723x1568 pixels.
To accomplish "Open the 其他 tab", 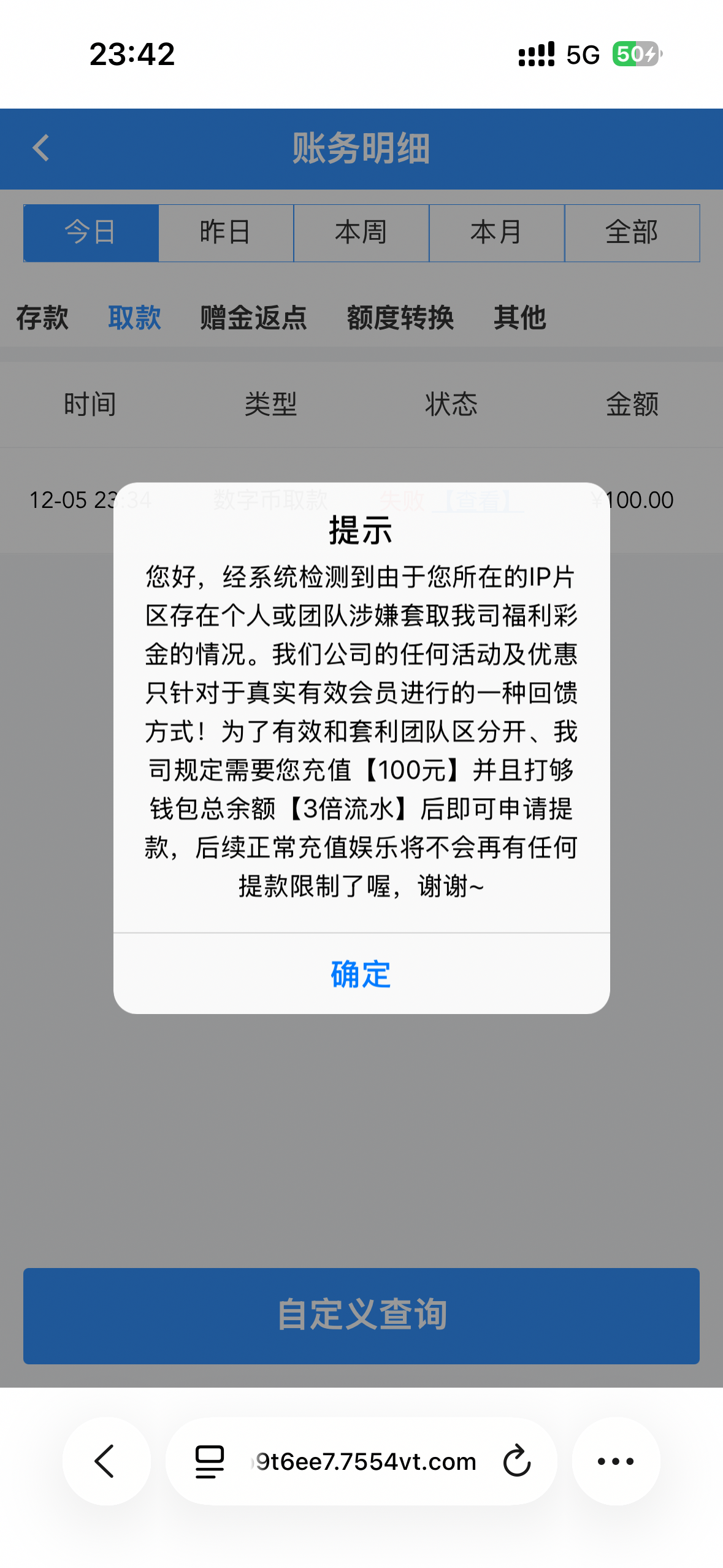I will pos(519,318).
